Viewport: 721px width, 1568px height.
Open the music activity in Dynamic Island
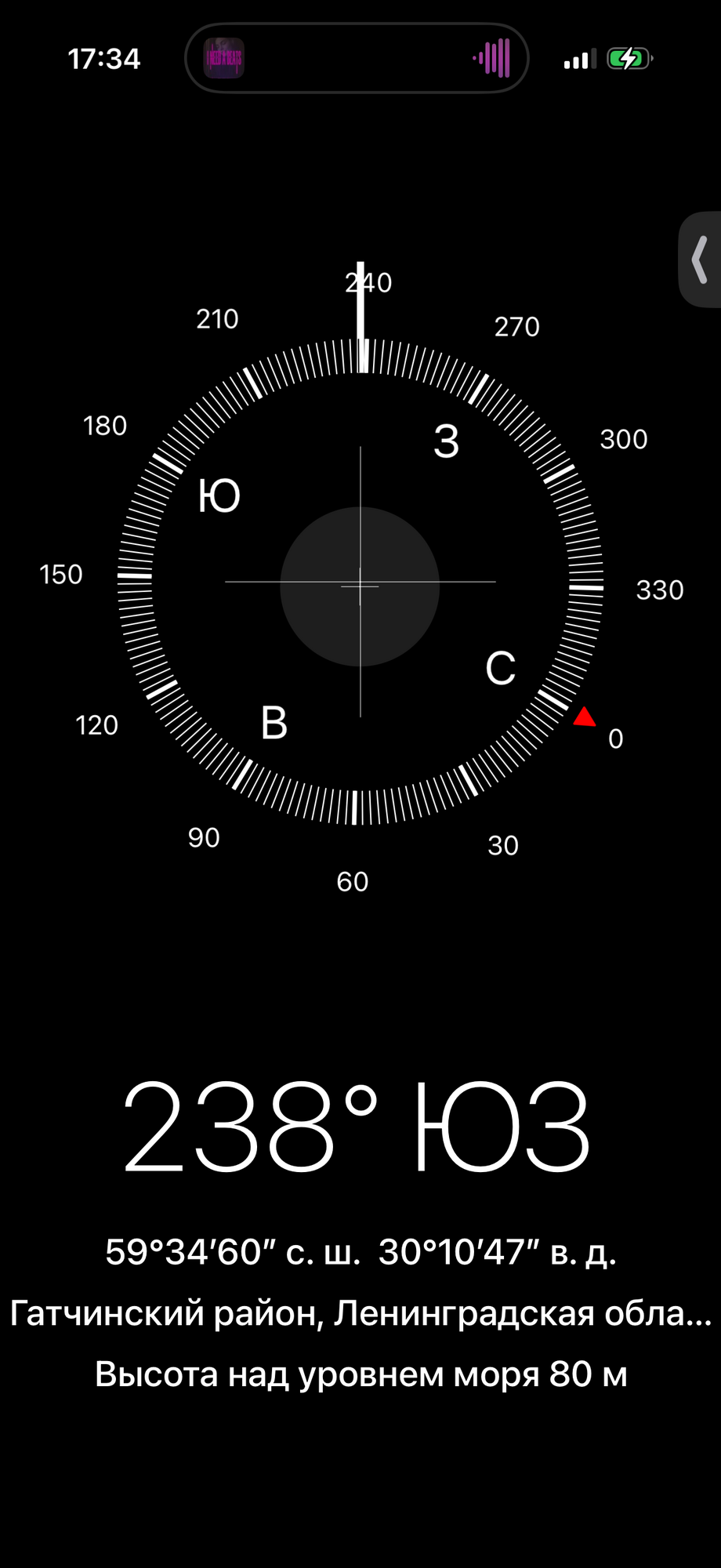[x=357, y=59]
